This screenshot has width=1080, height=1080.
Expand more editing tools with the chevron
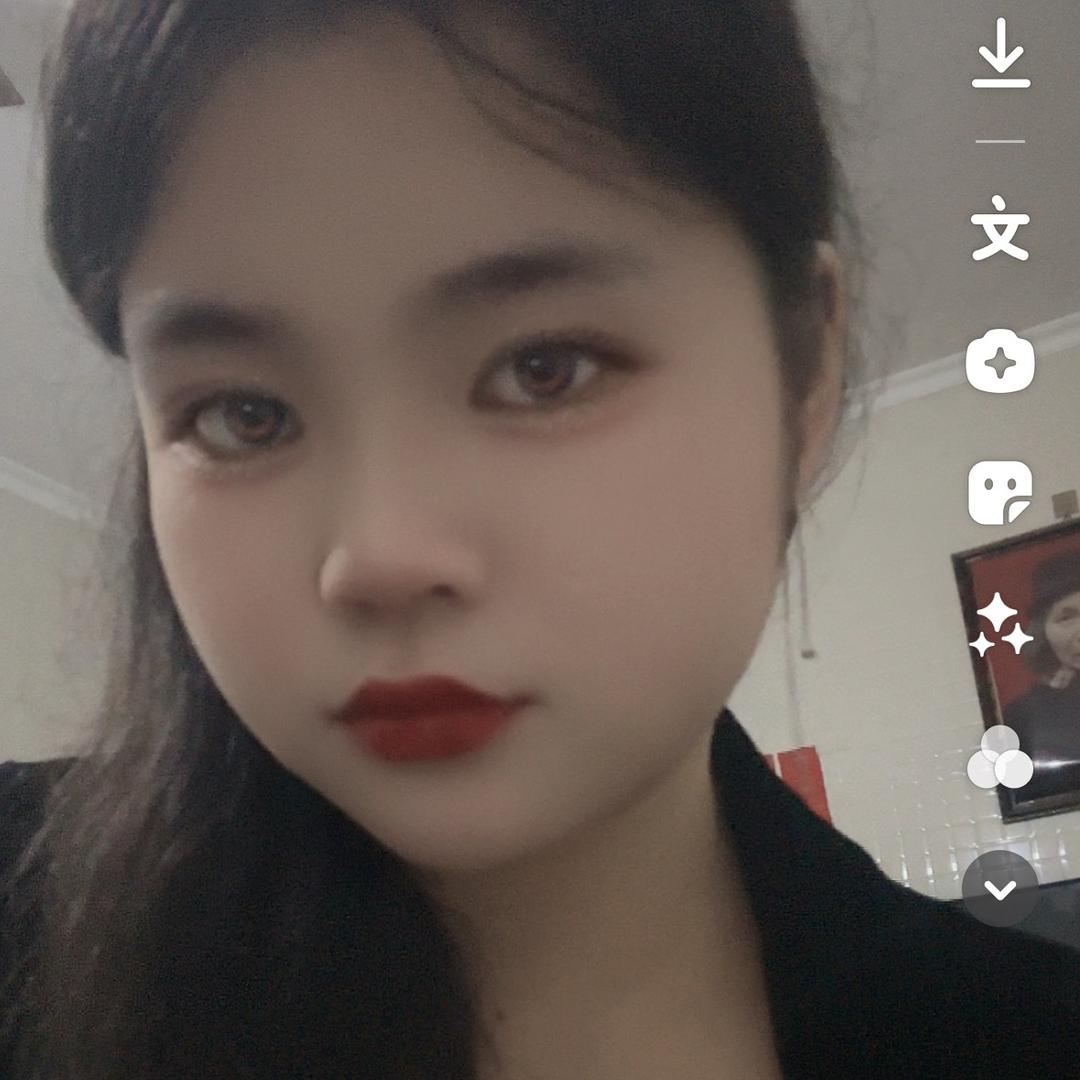pos(1000,888)
